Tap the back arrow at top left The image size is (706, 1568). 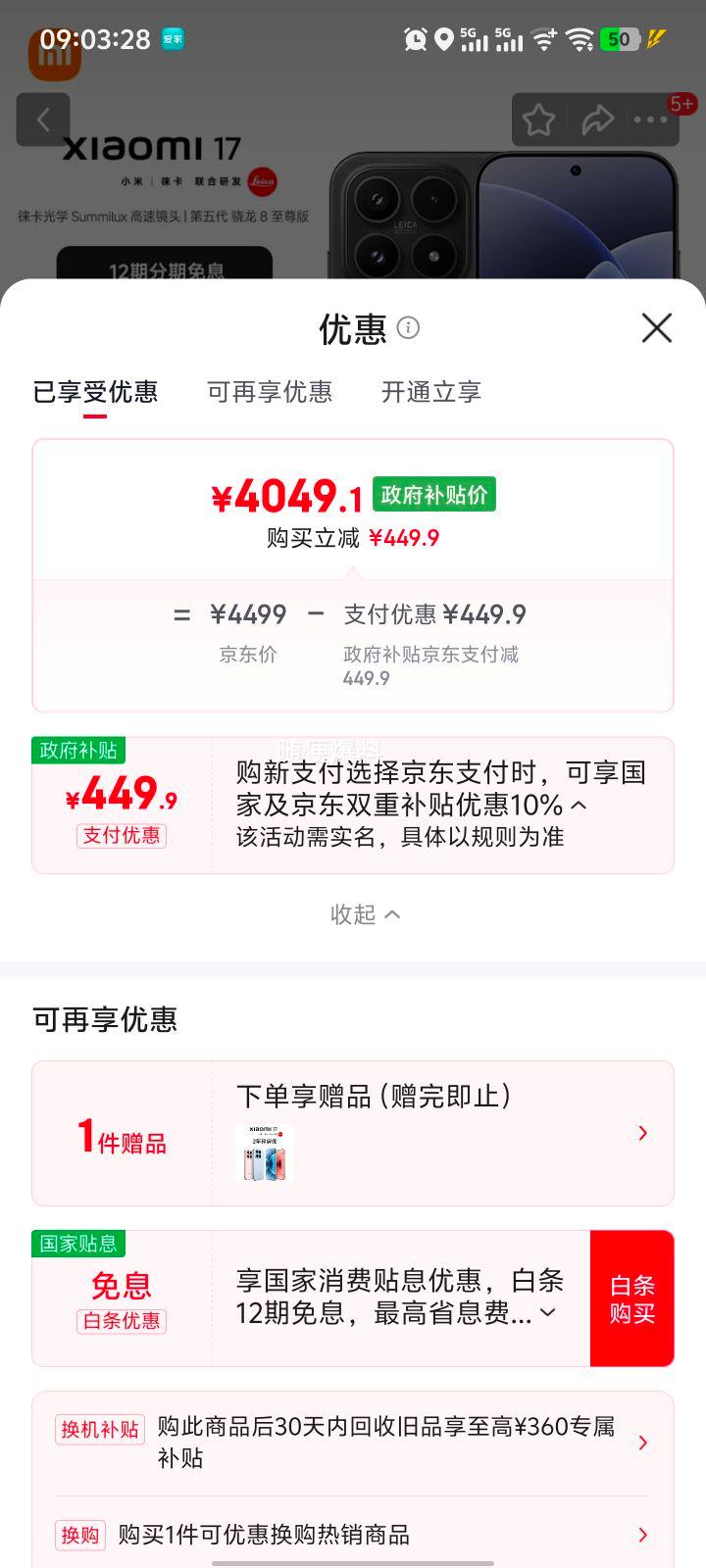pyautogui.click(x=43, y=120)
